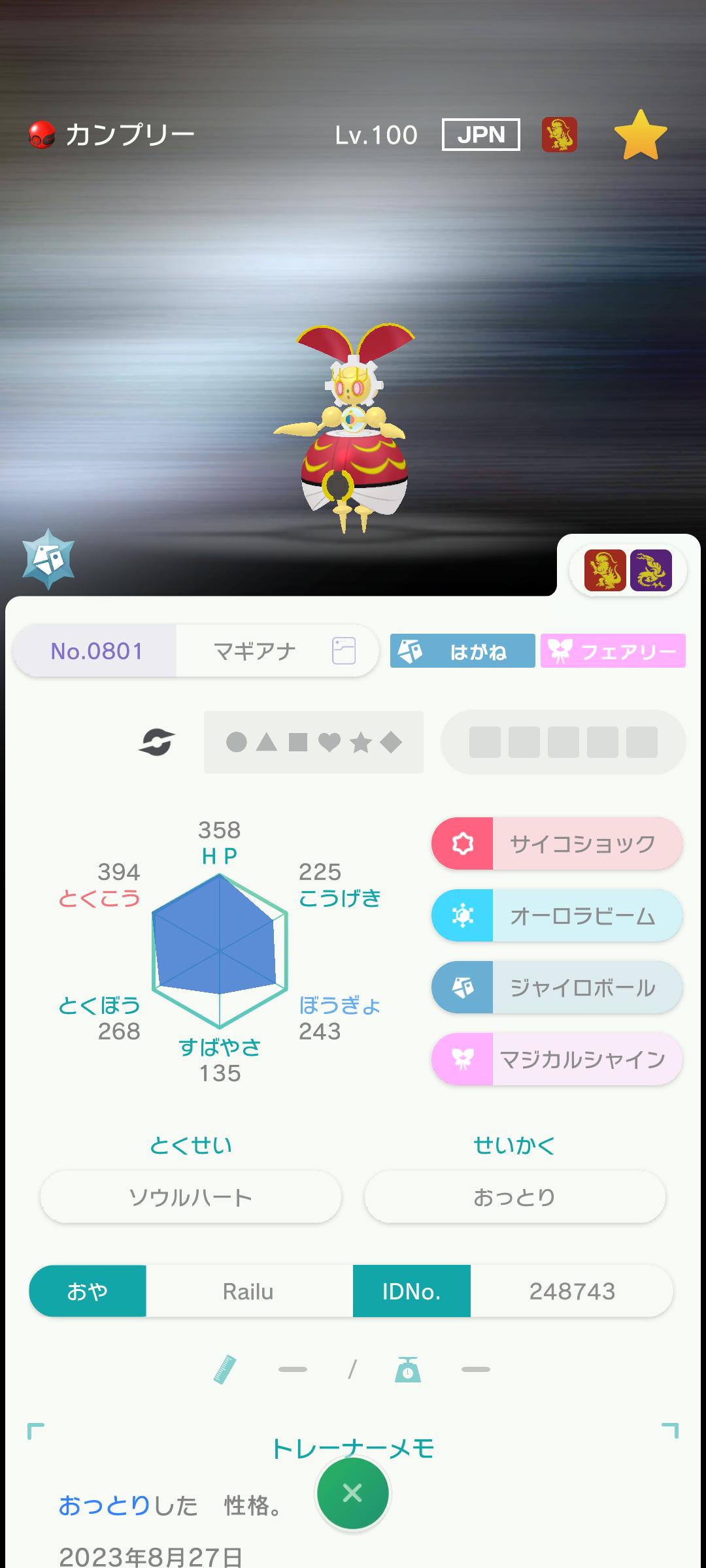
Task: Open the ソウルハート ability description
Action: tap(191, 1197)
